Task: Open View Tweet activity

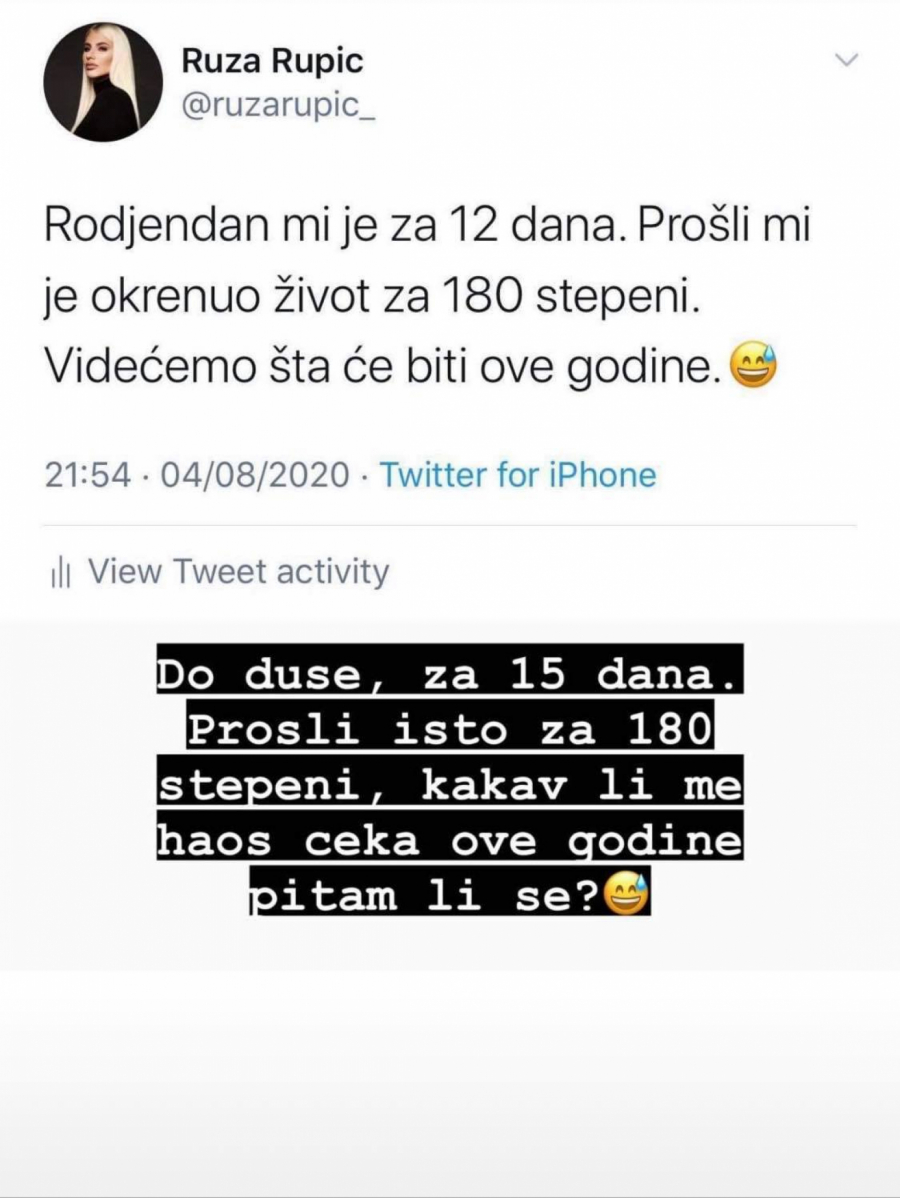Action: 237,571
